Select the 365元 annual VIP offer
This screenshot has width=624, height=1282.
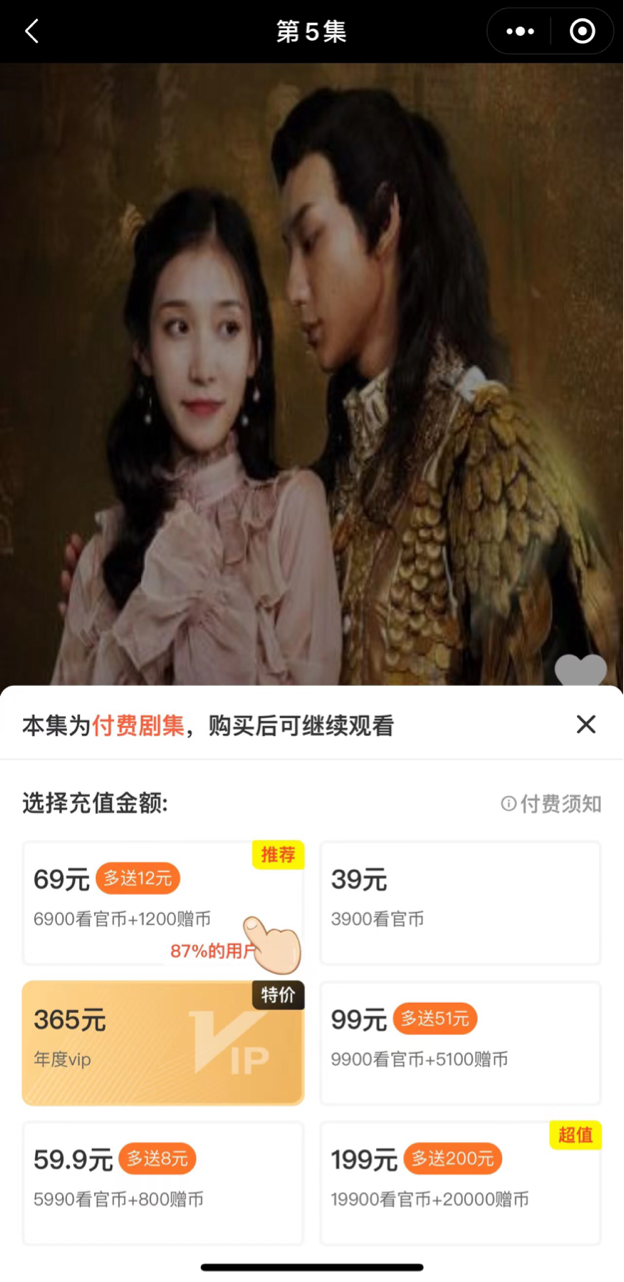pos(162,1043)
